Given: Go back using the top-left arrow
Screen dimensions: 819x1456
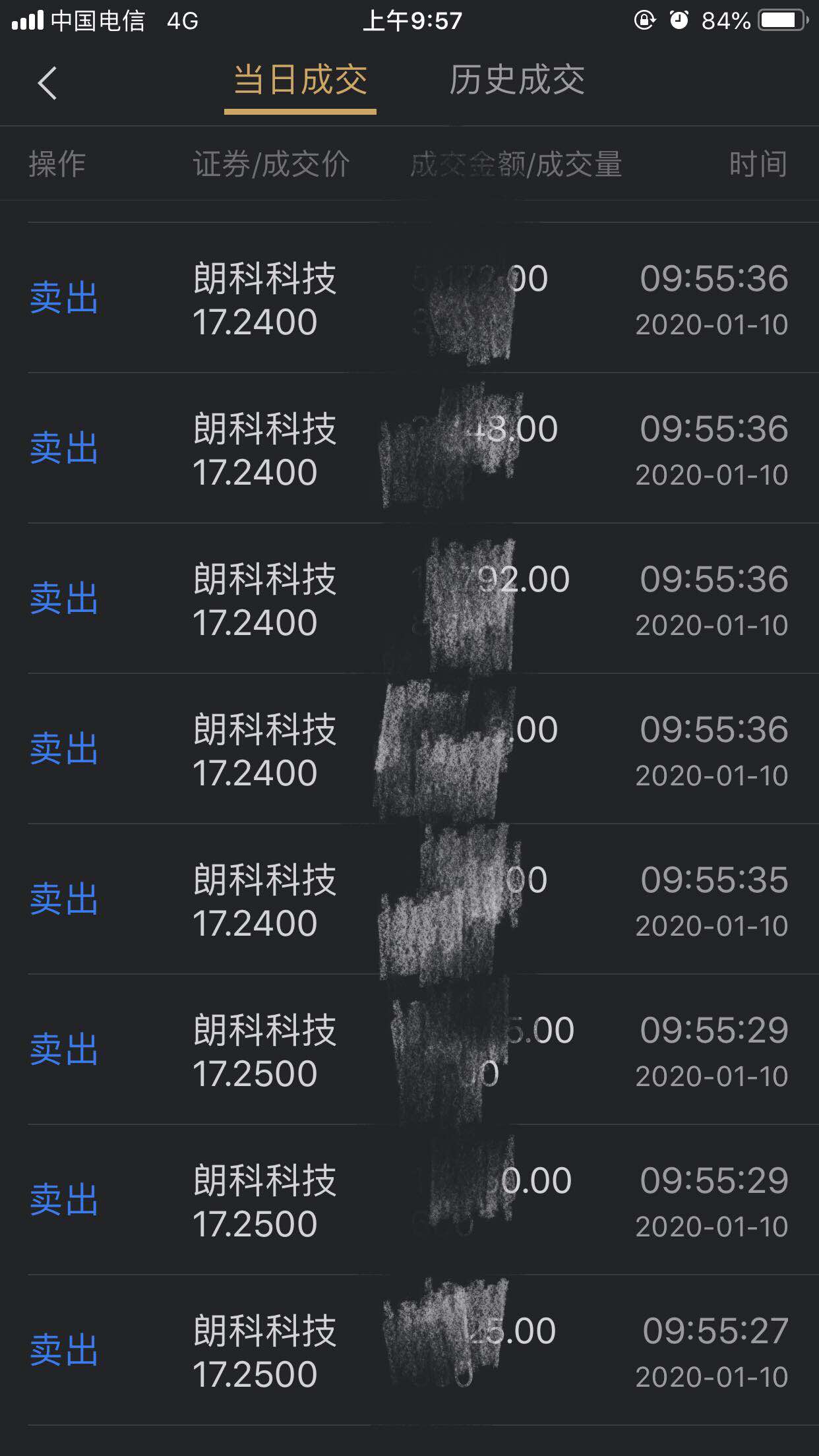Looking at the screenshot, I should tap(47, 83).
